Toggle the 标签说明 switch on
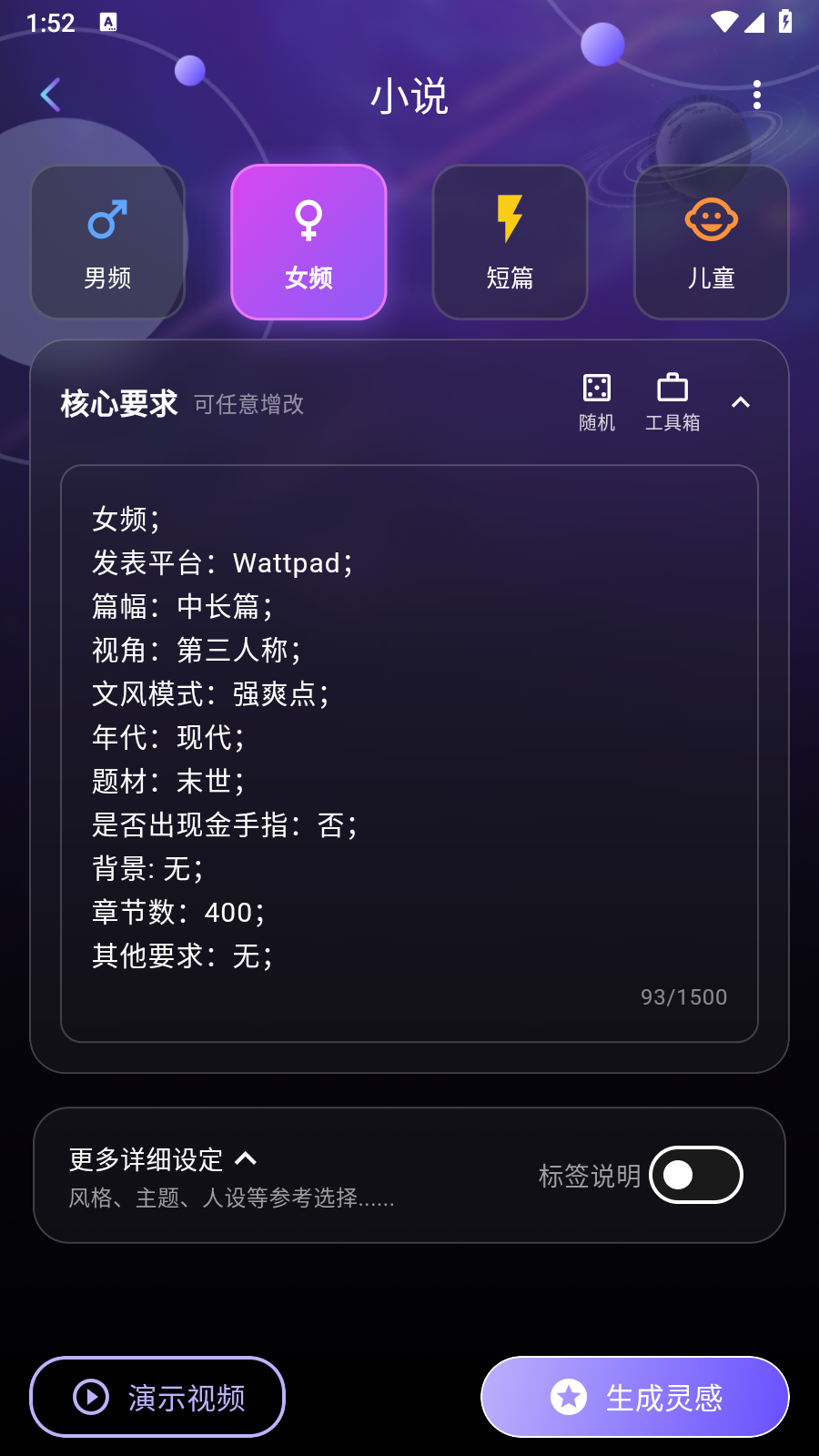The width and height of the screenshot is (819, 1456). point(695,1176)
